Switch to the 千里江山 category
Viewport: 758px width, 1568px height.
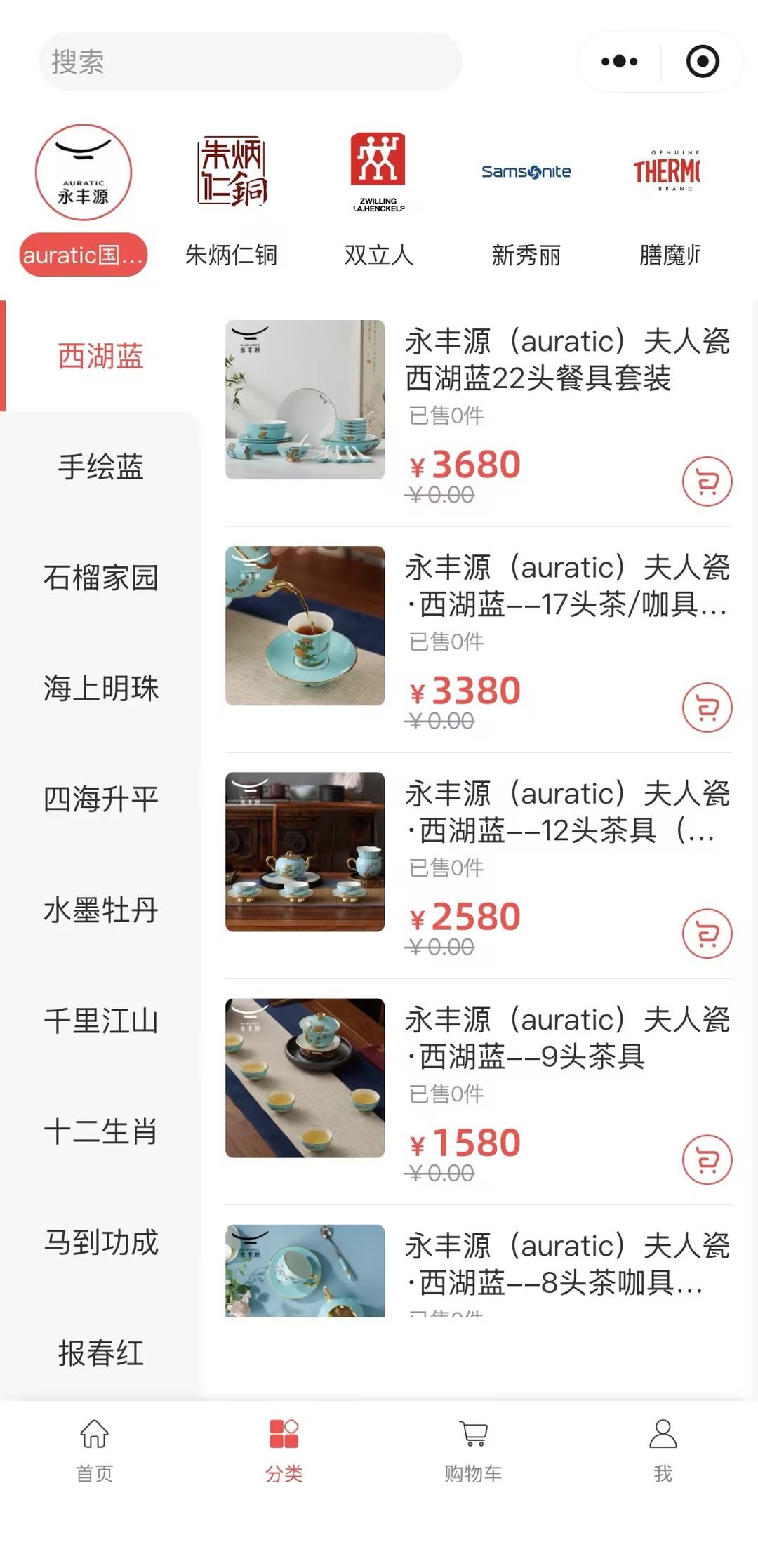100,1021
